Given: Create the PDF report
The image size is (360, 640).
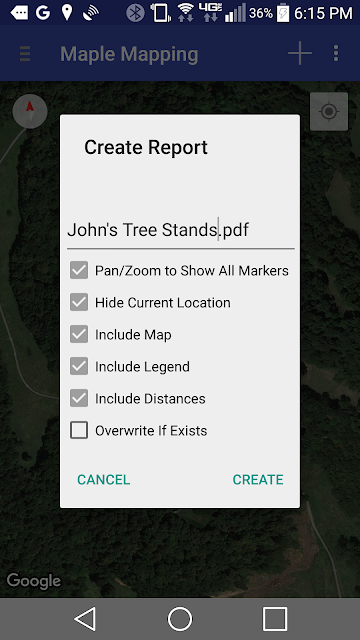Looking at the screenshot, I should click(x=258, y=480).
